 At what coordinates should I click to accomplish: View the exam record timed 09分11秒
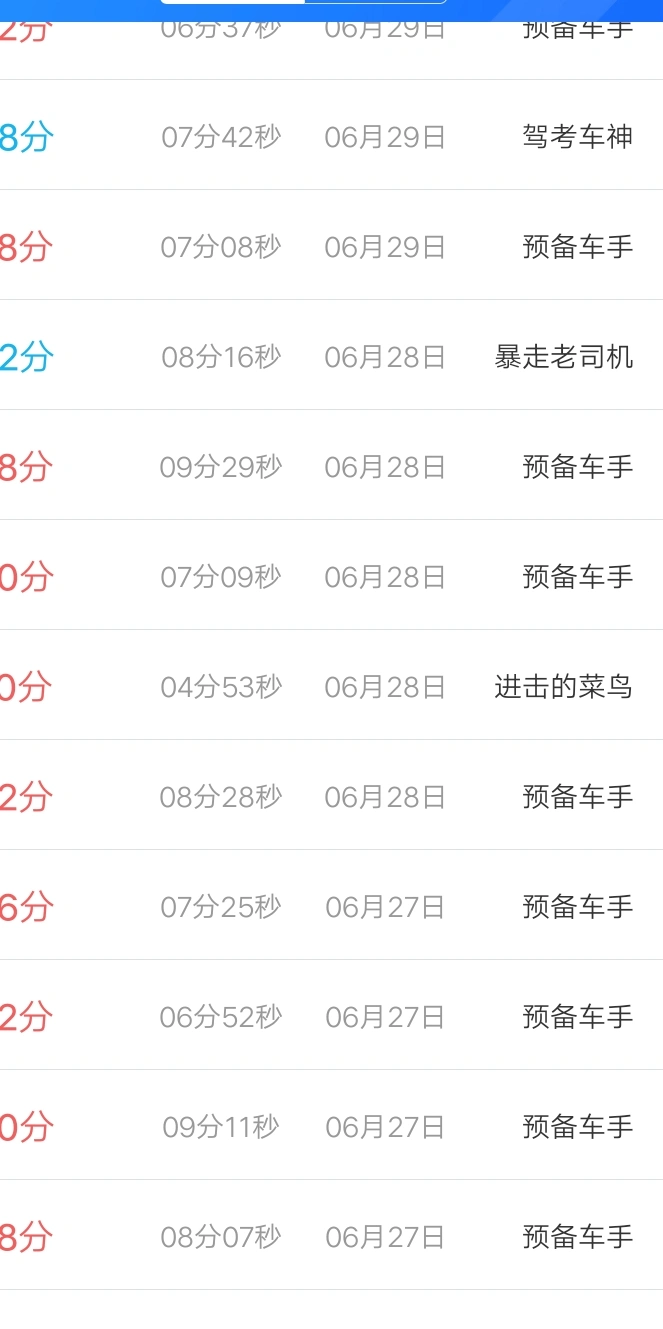[x=331, y=1125]
